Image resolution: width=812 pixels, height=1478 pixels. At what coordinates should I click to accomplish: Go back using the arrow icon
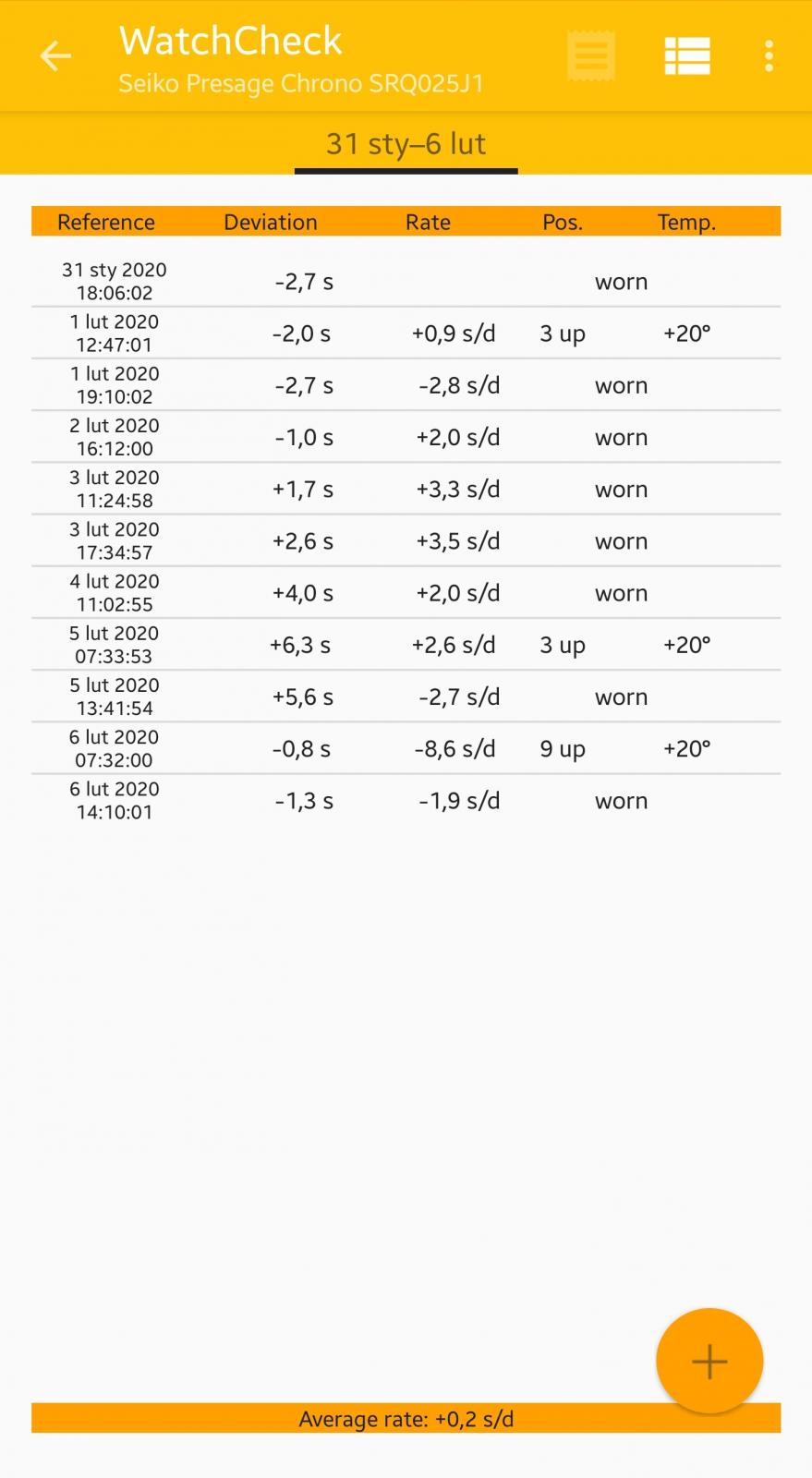(x=55, y=56)
